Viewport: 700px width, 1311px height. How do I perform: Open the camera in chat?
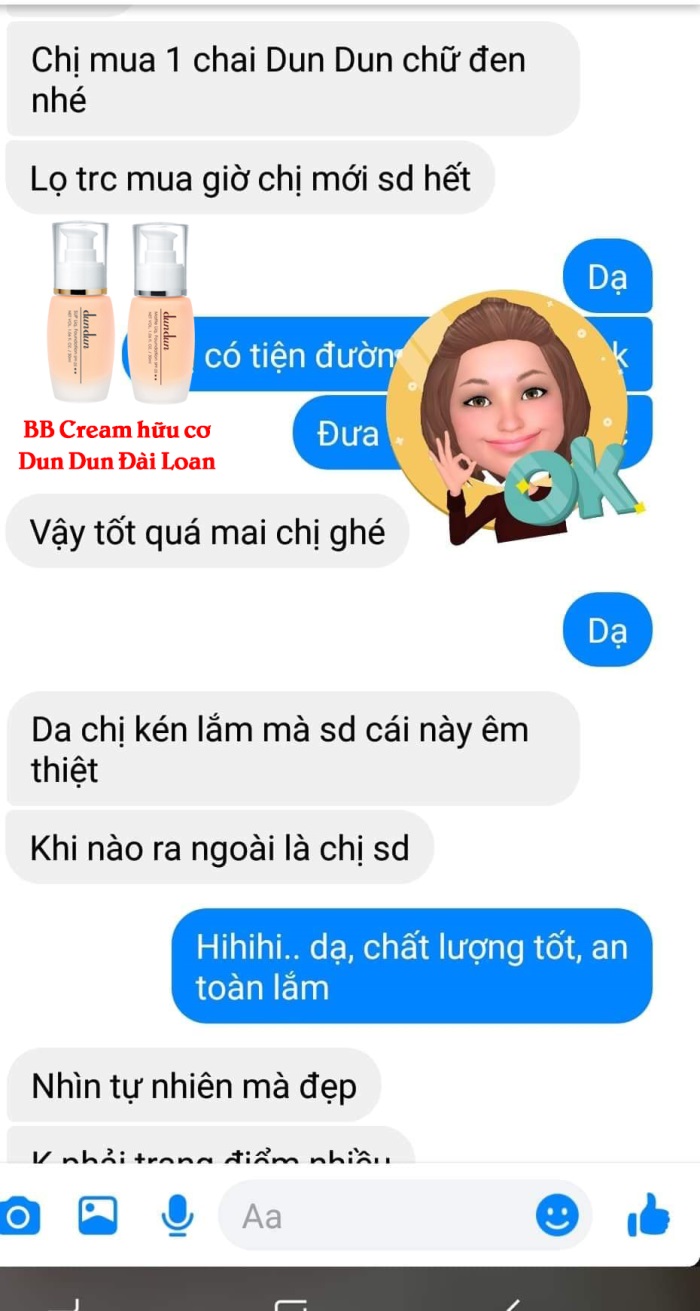click(18, 1216)
